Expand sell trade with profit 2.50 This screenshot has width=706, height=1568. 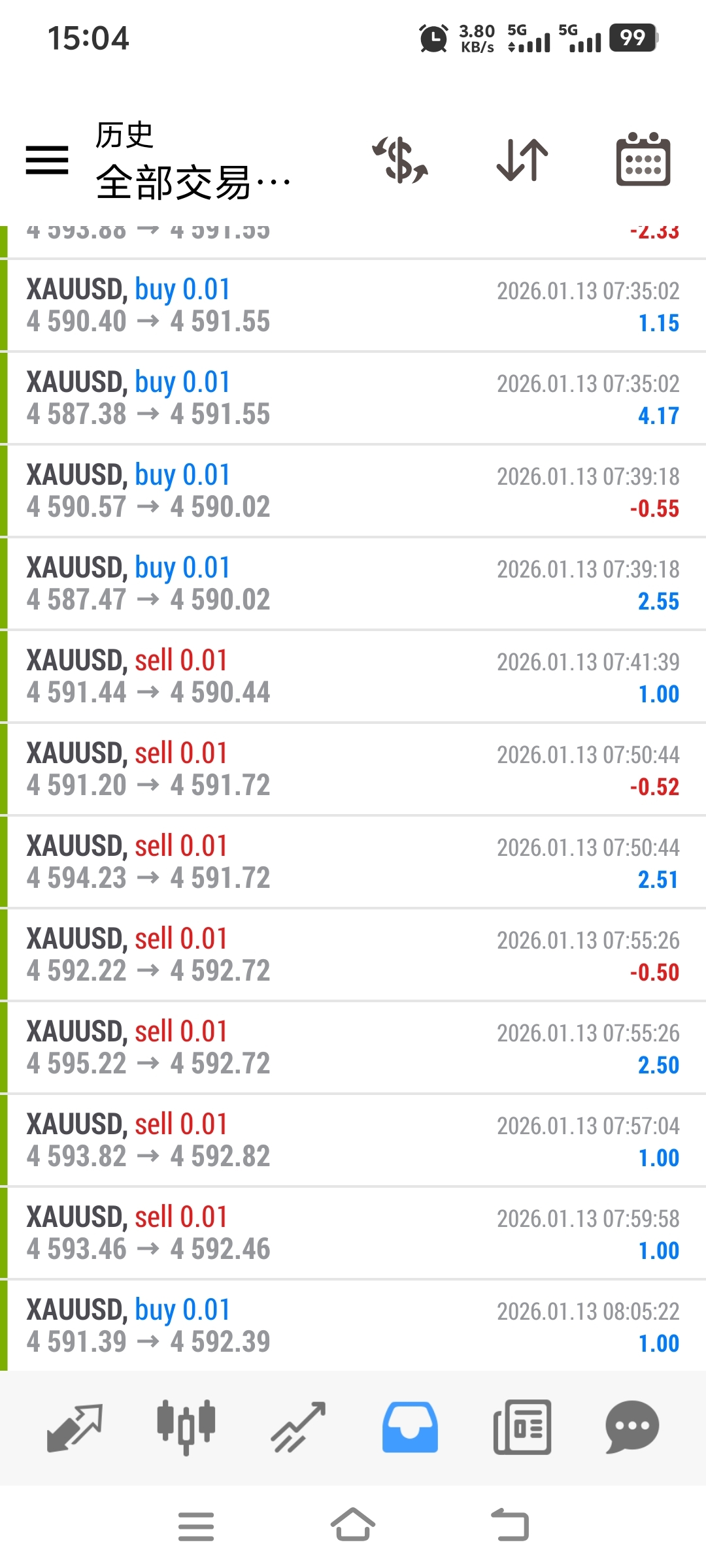(353, 1047)
